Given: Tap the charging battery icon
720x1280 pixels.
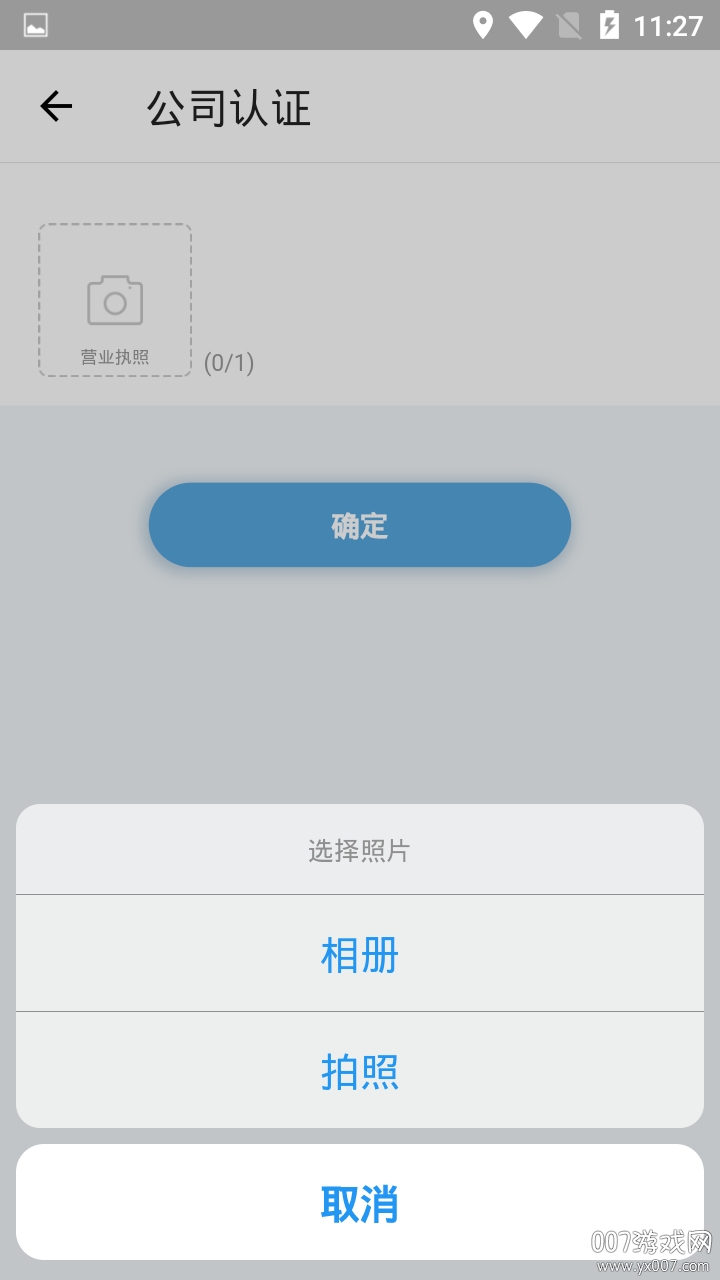Looking at the screenshot, I should (611, 24).
